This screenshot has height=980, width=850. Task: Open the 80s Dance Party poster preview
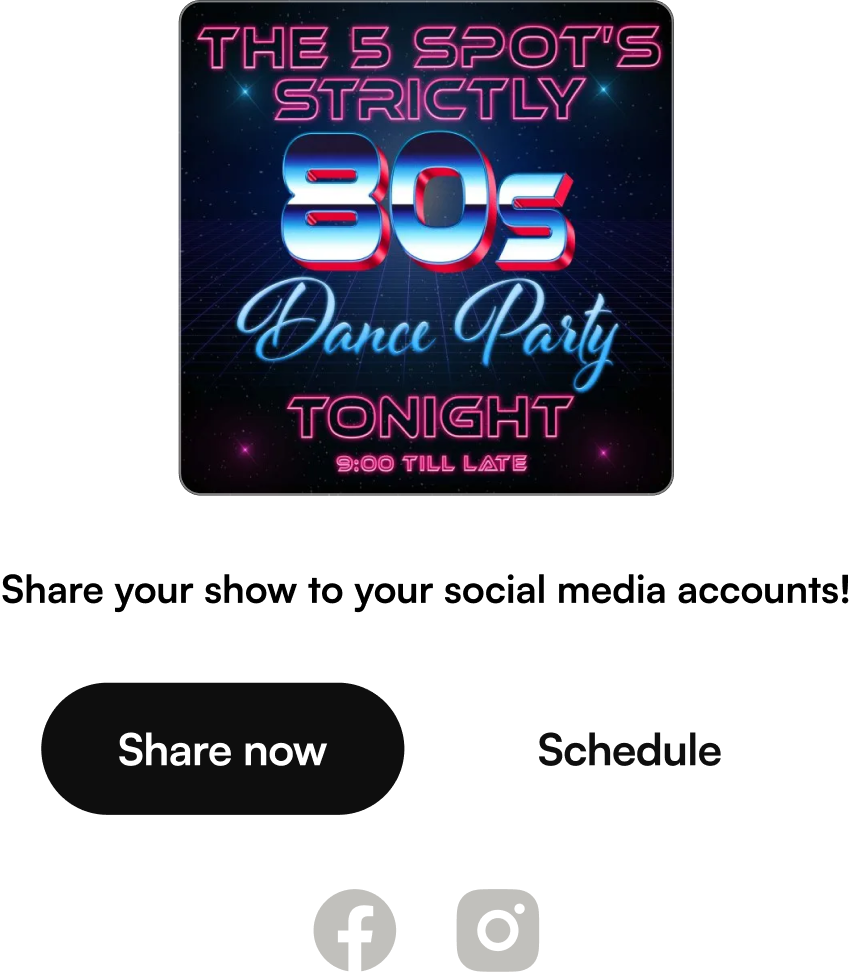426,248
